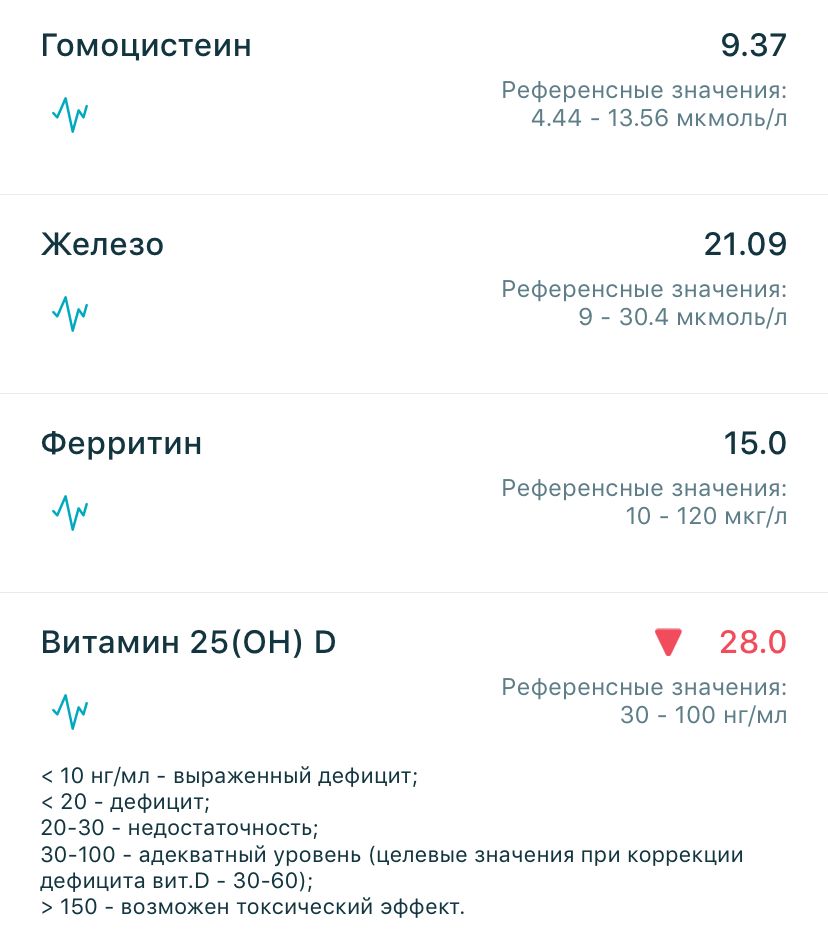Open the Гомоцистеин result row
This screenshot has width=828, height=943.
(414, 95)
